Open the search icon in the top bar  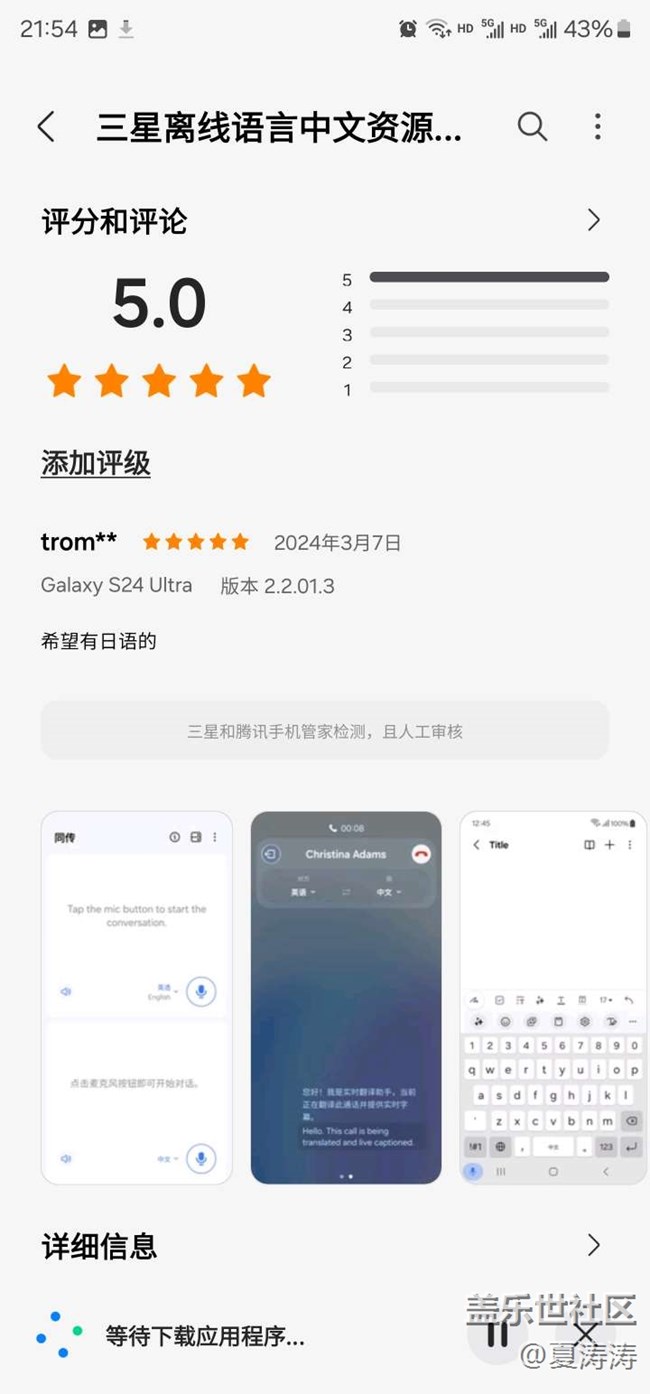532,127
